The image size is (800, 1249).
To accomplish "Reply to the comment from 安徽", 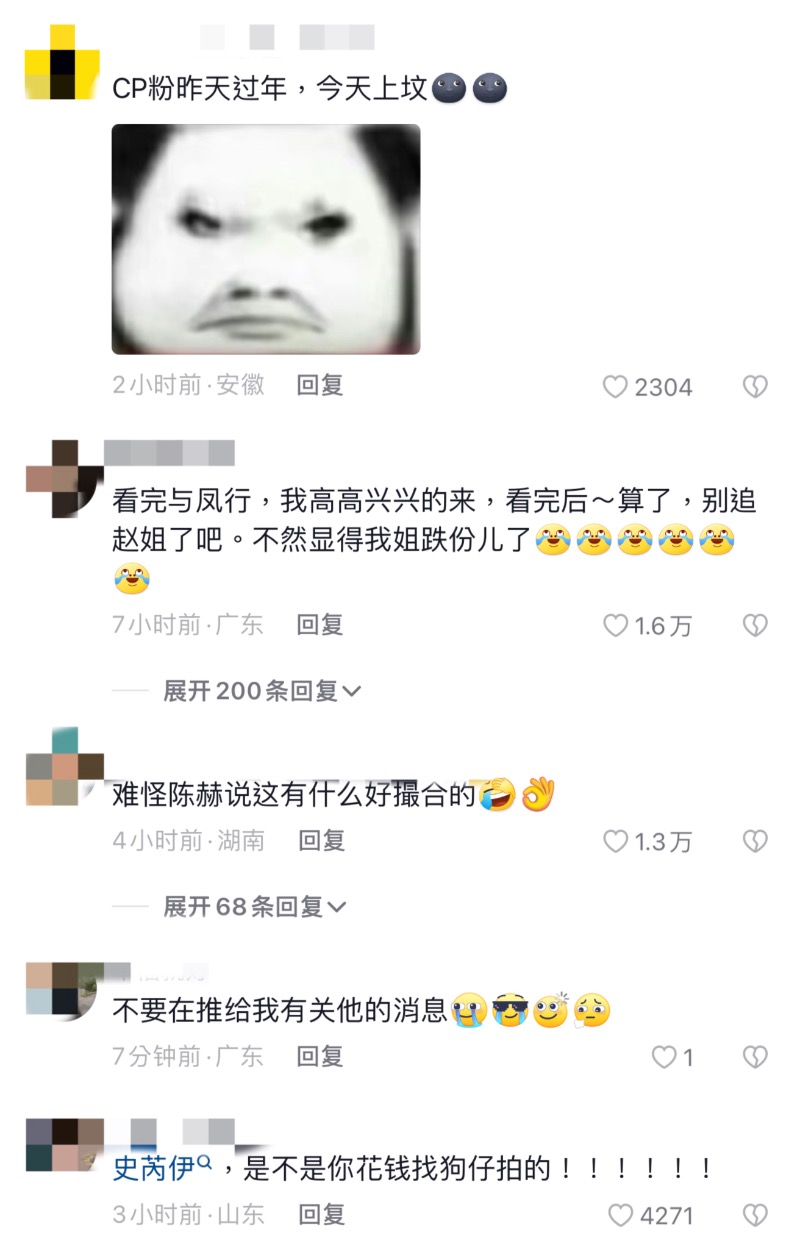I will tap(320, 385).
